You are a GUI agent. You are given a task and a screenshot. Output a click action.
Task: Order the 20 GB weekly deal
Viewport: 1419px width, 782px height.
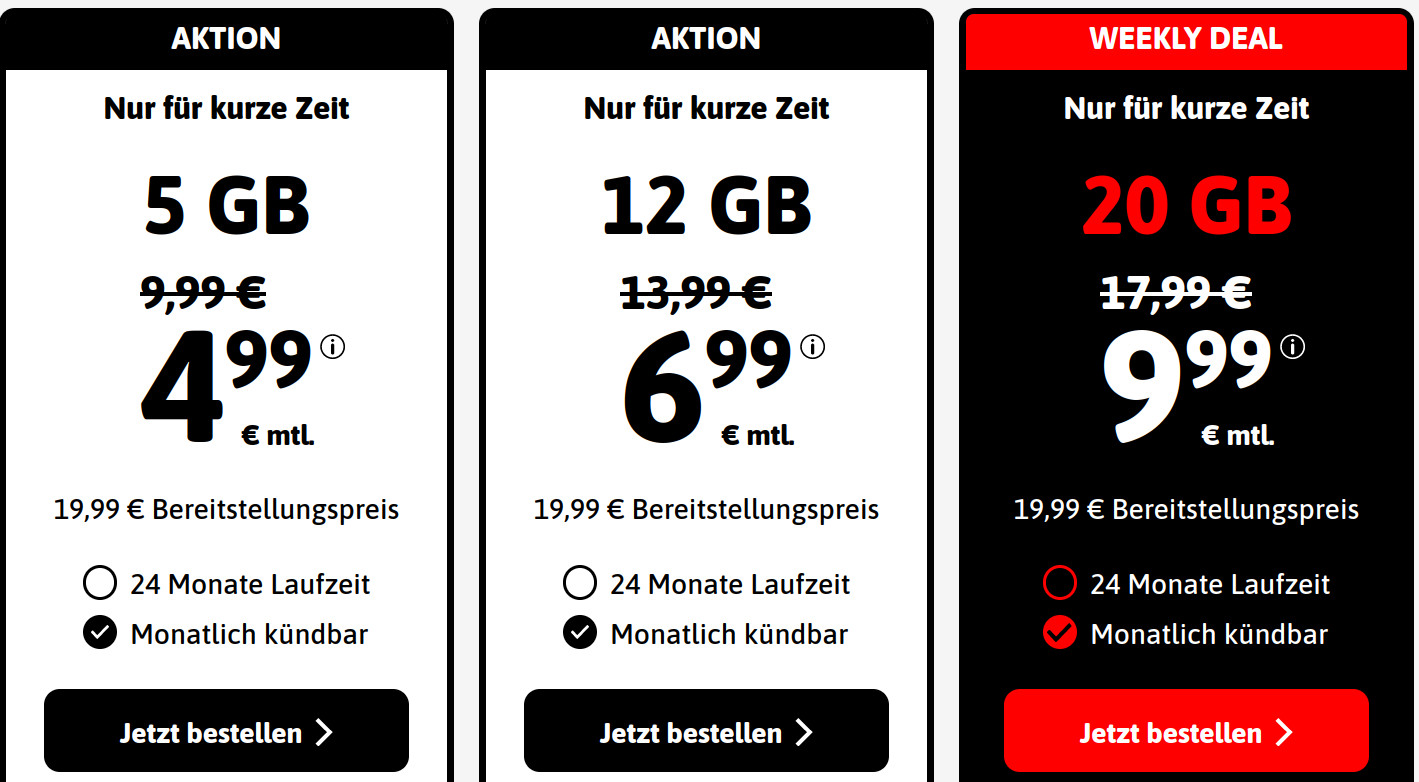1186,731
